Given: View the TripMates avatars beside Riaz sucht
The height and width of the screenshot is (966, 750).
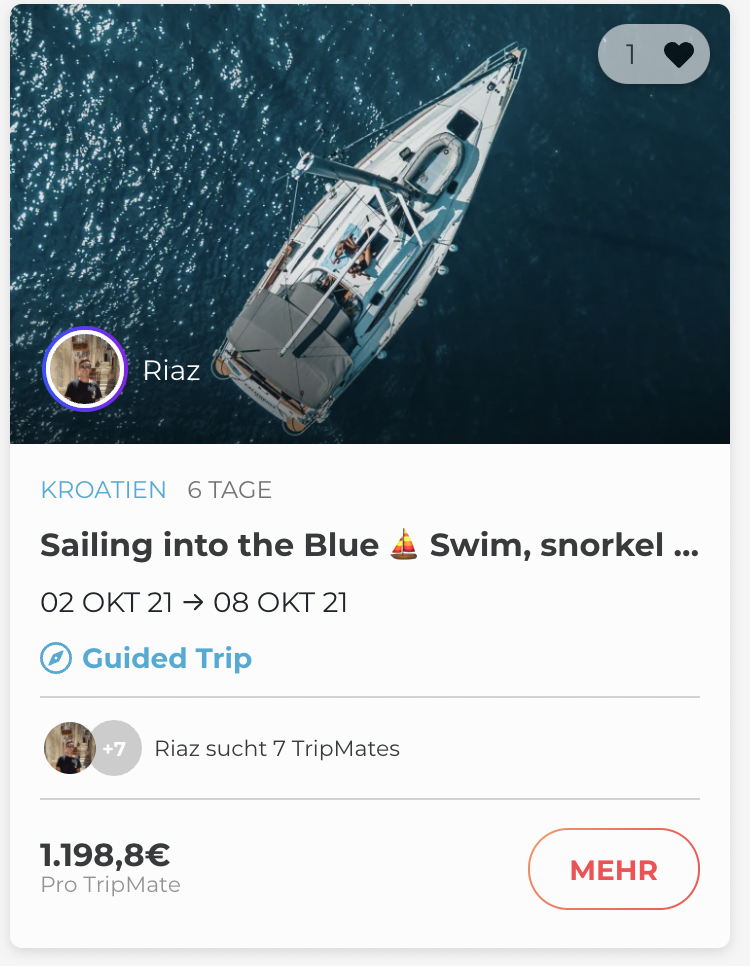Looking at the screenshot, I should click(x=92, y=748).
